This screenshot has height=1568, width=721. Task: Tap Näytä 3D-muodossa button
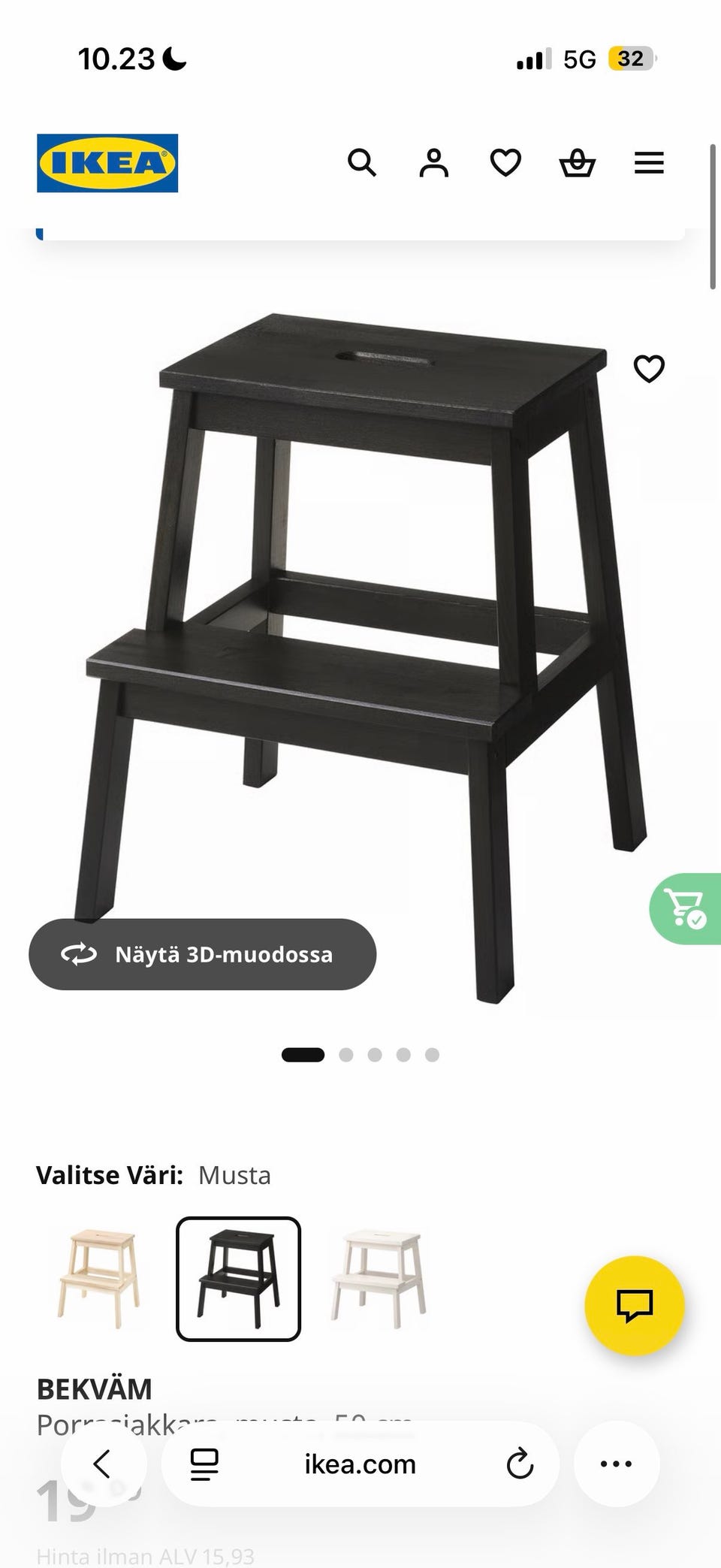click(x=202, y=954)
